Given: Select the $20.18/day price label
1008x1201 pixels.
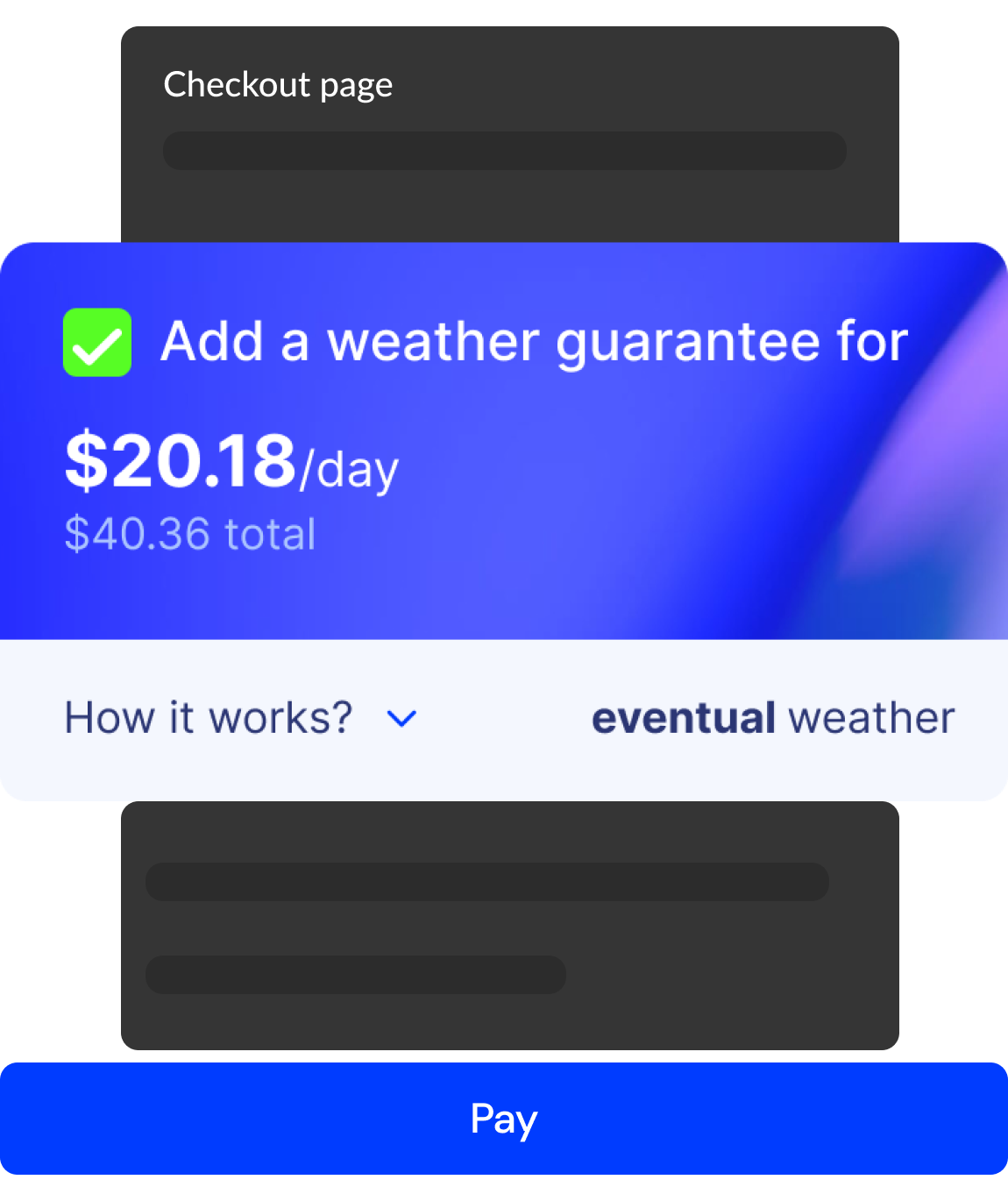Looking at the screenshot, I should click(x=228, y=462).
